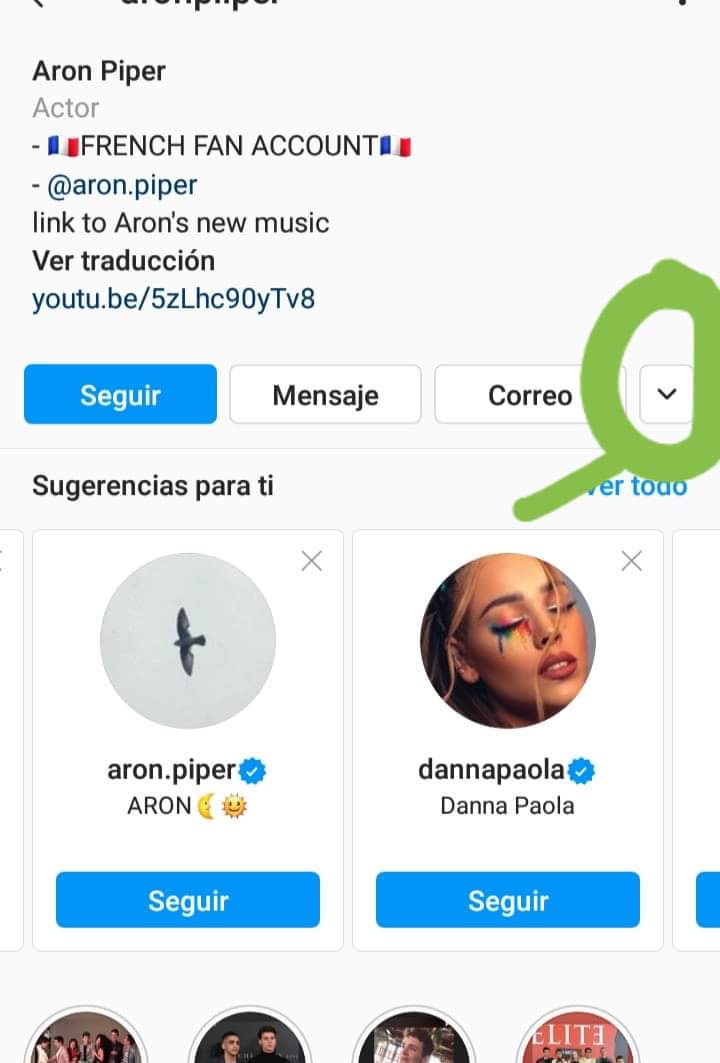The width and height of the screenshot is (720, 1063).
Task: Open the @aron.piper mention in bio
Action: coord(122,185)
